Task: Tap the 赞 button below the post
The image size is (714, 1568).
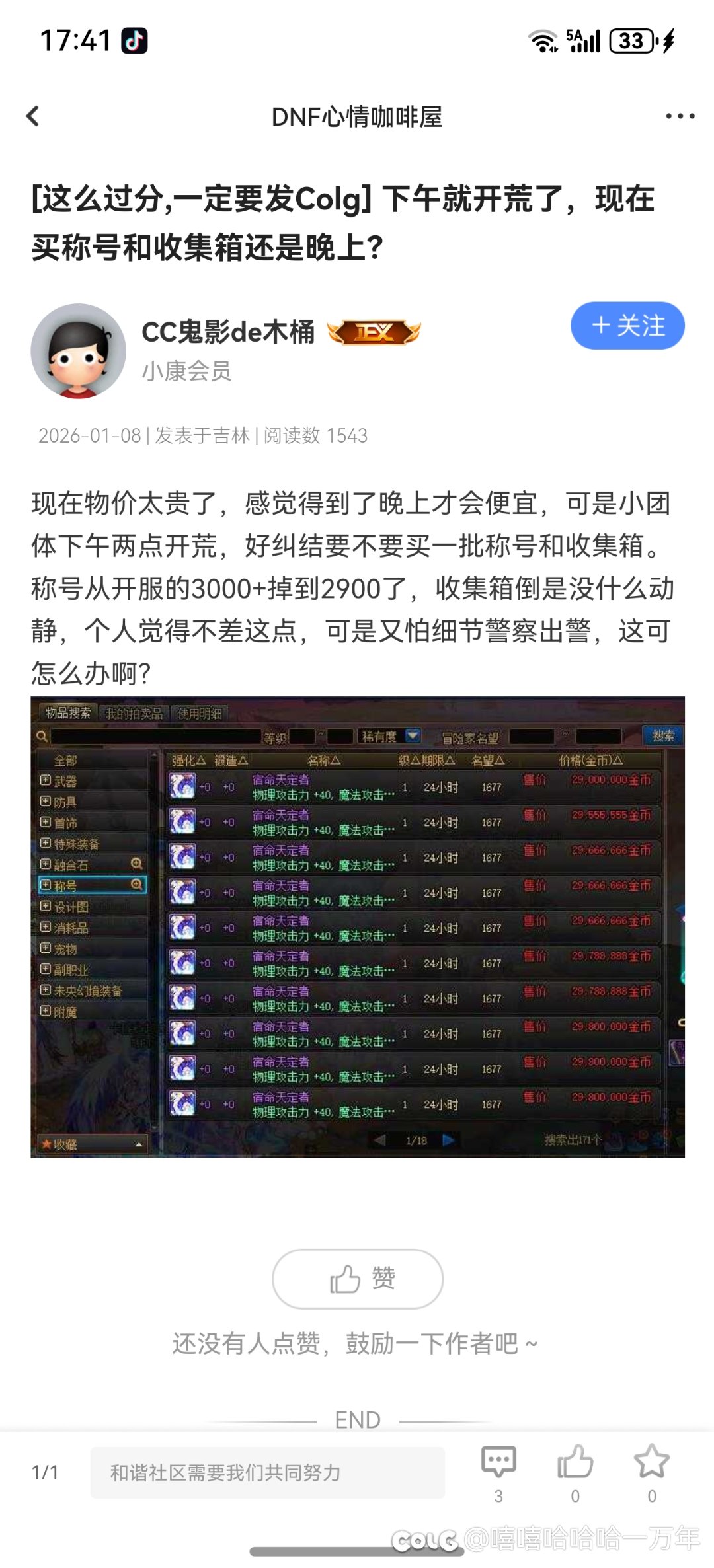Action: (357, 1279)
